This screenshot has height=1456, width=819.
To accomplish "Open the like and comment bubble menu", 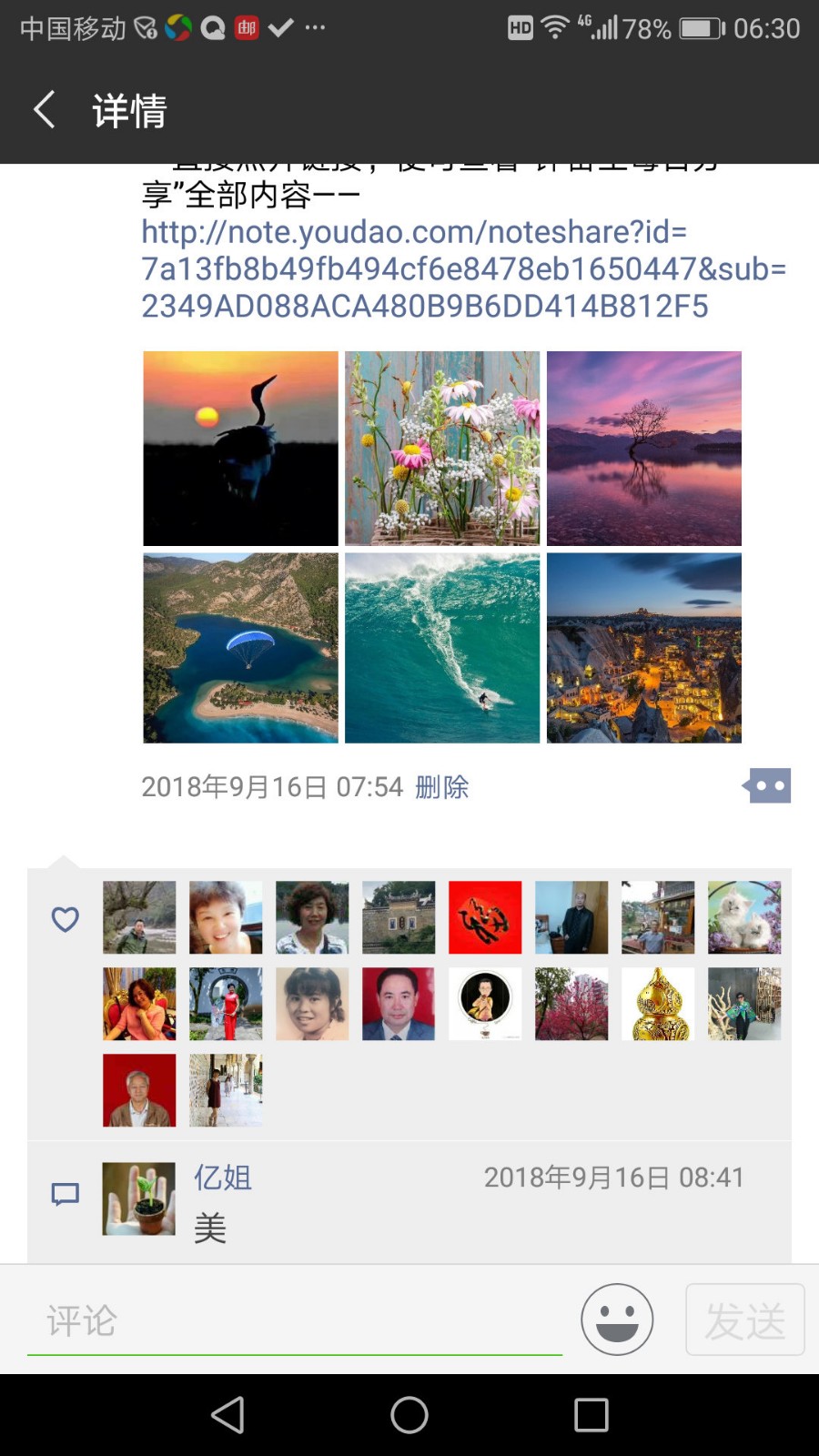I will coord(767,785).
